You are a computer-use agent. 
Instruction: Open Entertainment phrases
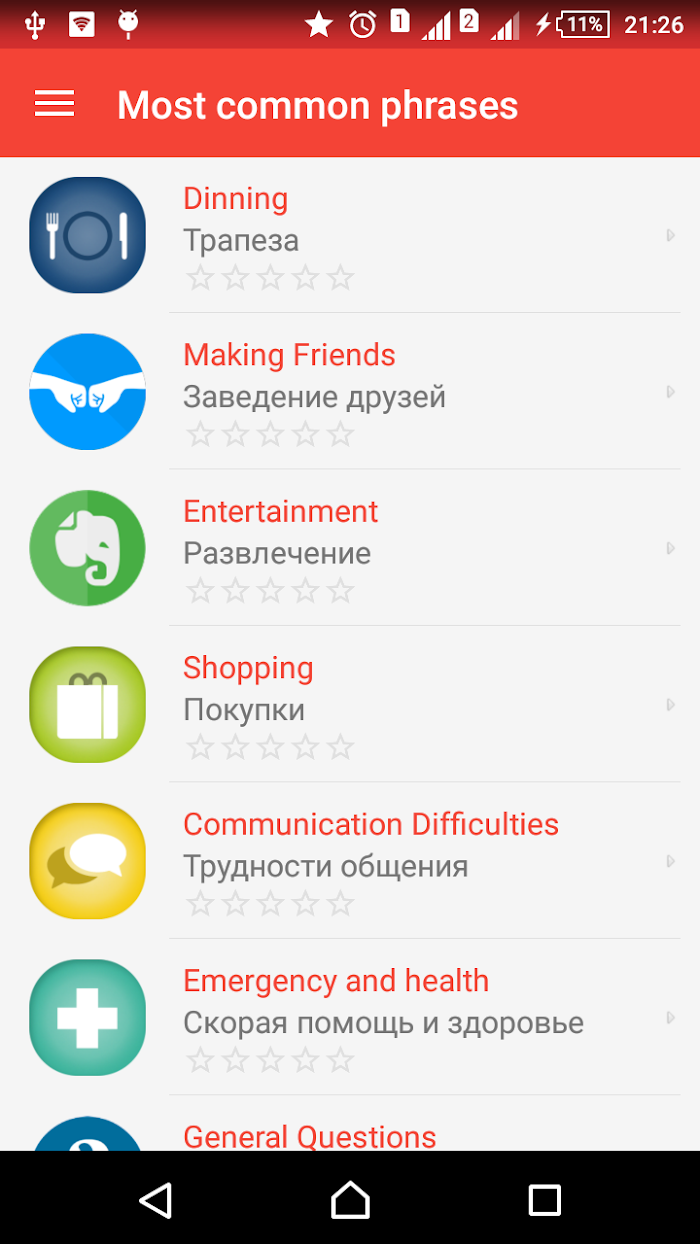350,548
